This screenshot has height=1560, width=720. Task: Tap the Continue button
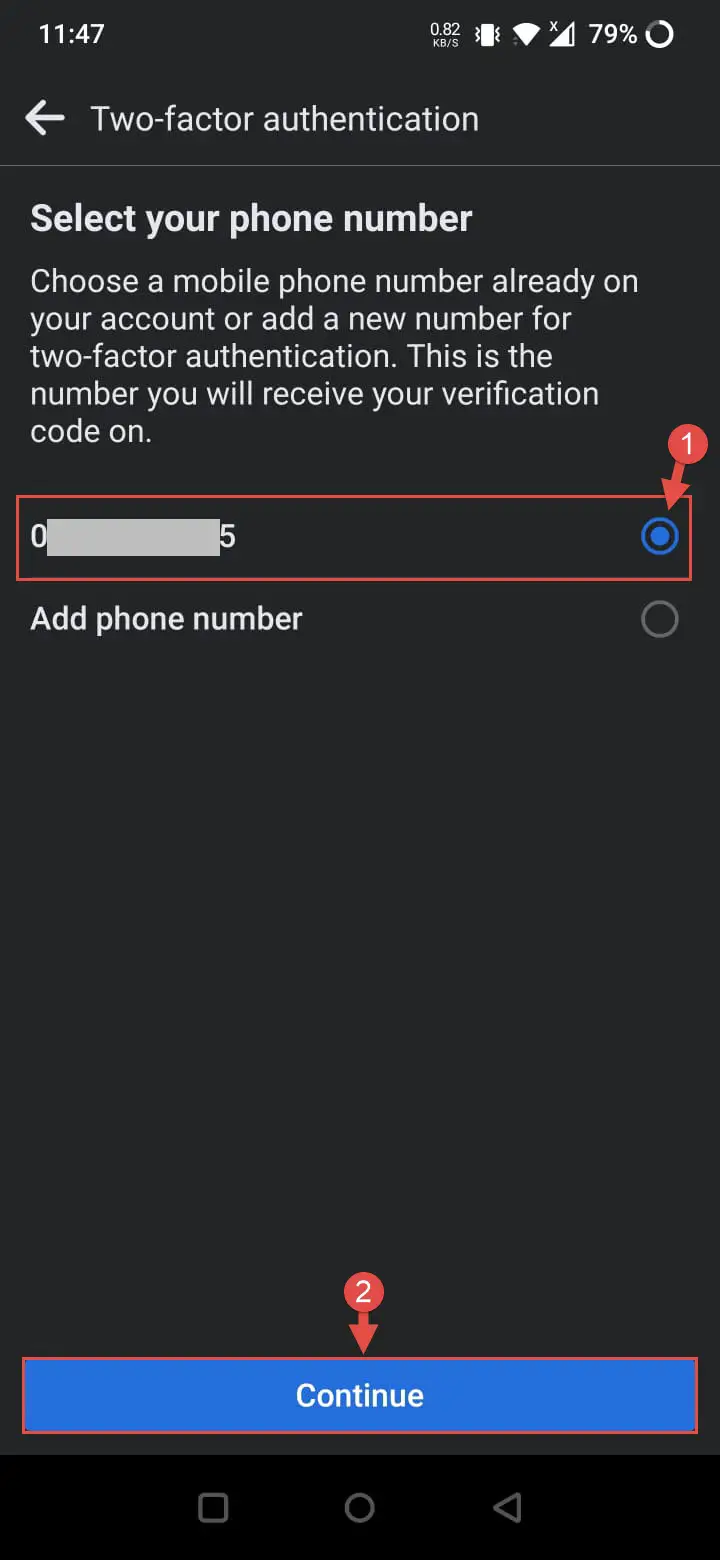360,1395
